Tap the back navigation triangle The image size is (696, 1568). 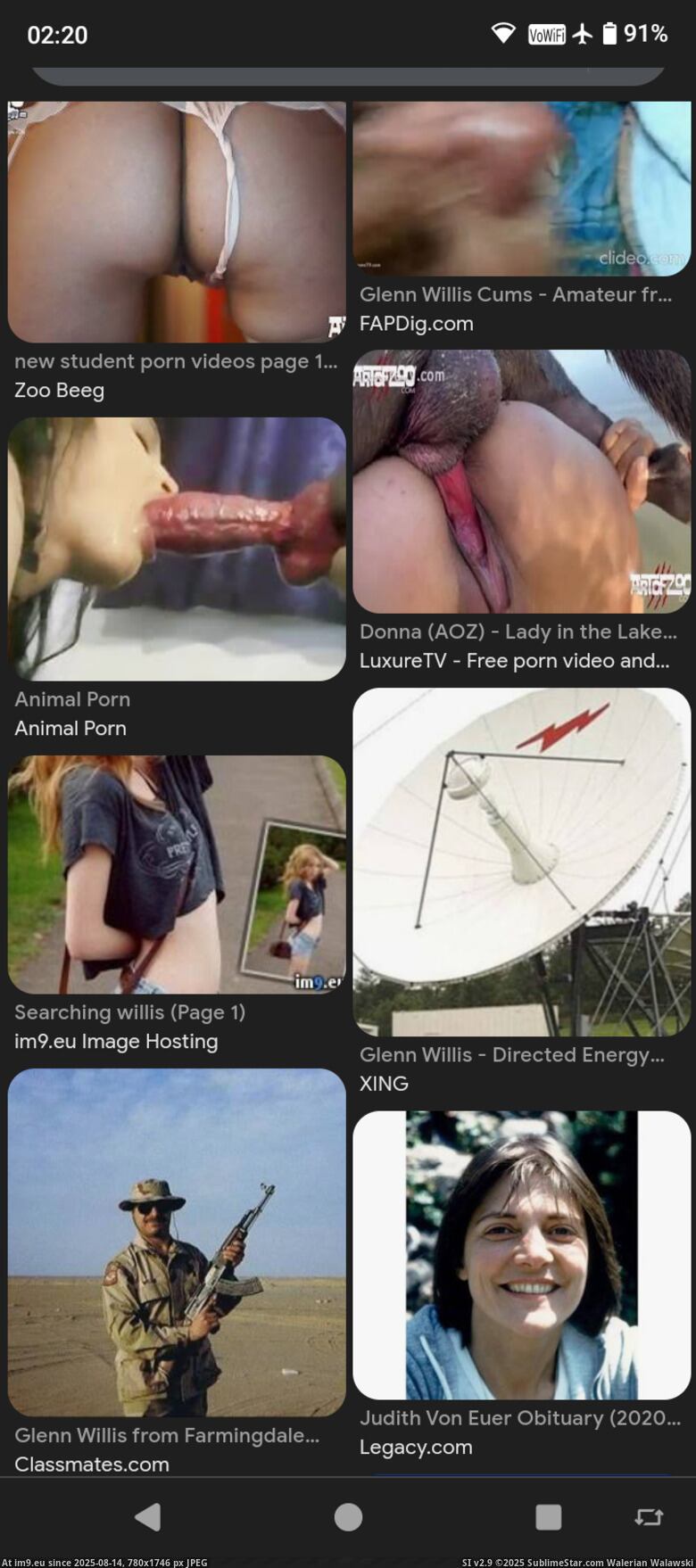(148, 1516)
